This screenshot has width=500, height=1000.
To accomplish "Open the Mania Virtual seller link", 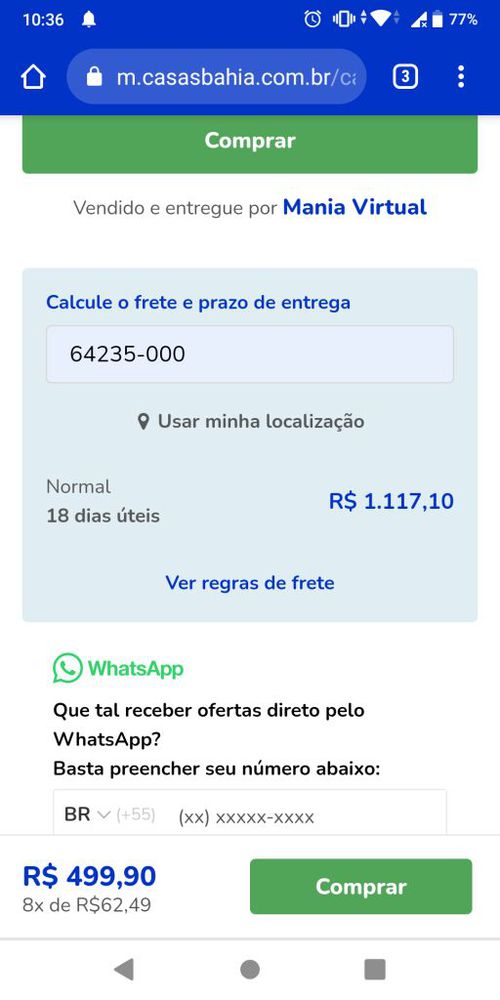I will (x=355, y=207).
